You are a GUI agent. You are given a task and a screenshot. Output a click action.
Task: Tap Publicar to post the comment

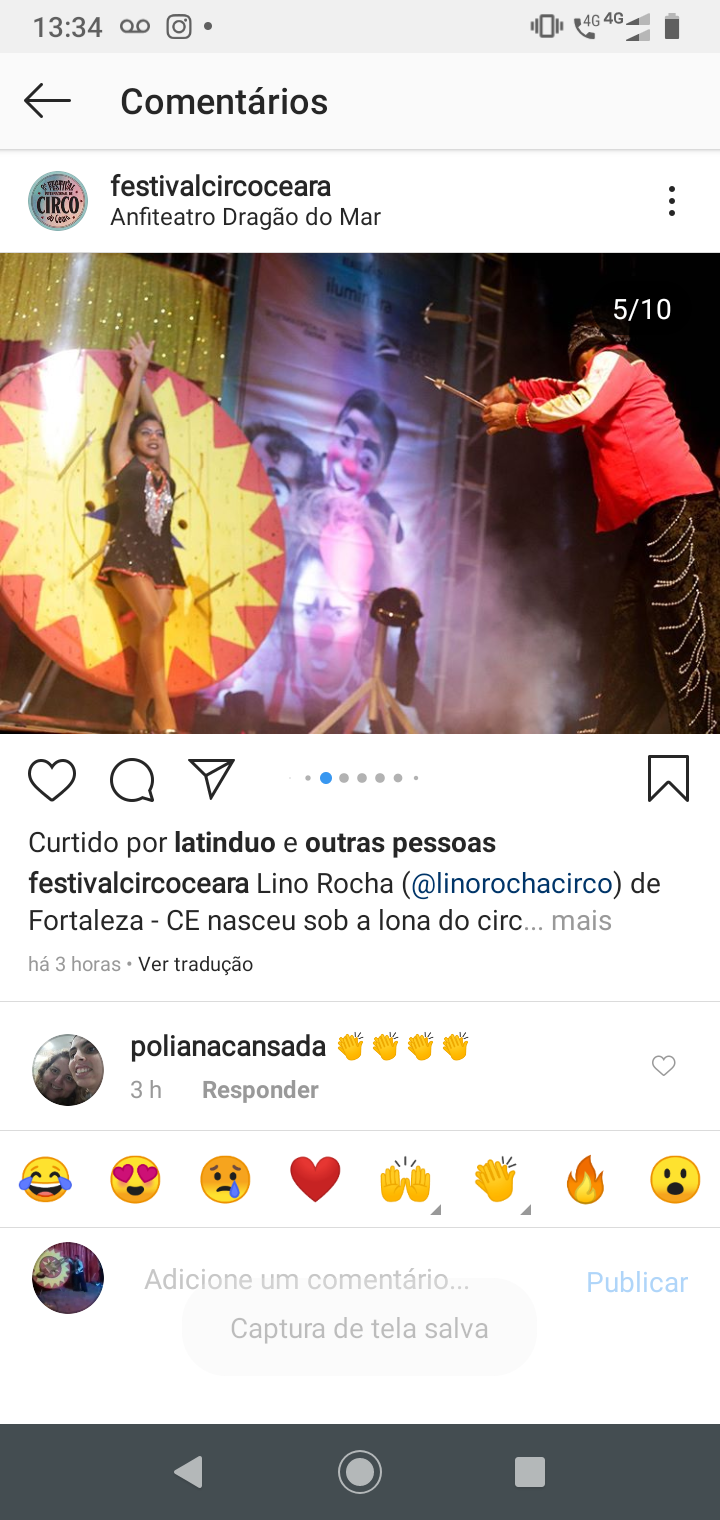coord(637,1282)
